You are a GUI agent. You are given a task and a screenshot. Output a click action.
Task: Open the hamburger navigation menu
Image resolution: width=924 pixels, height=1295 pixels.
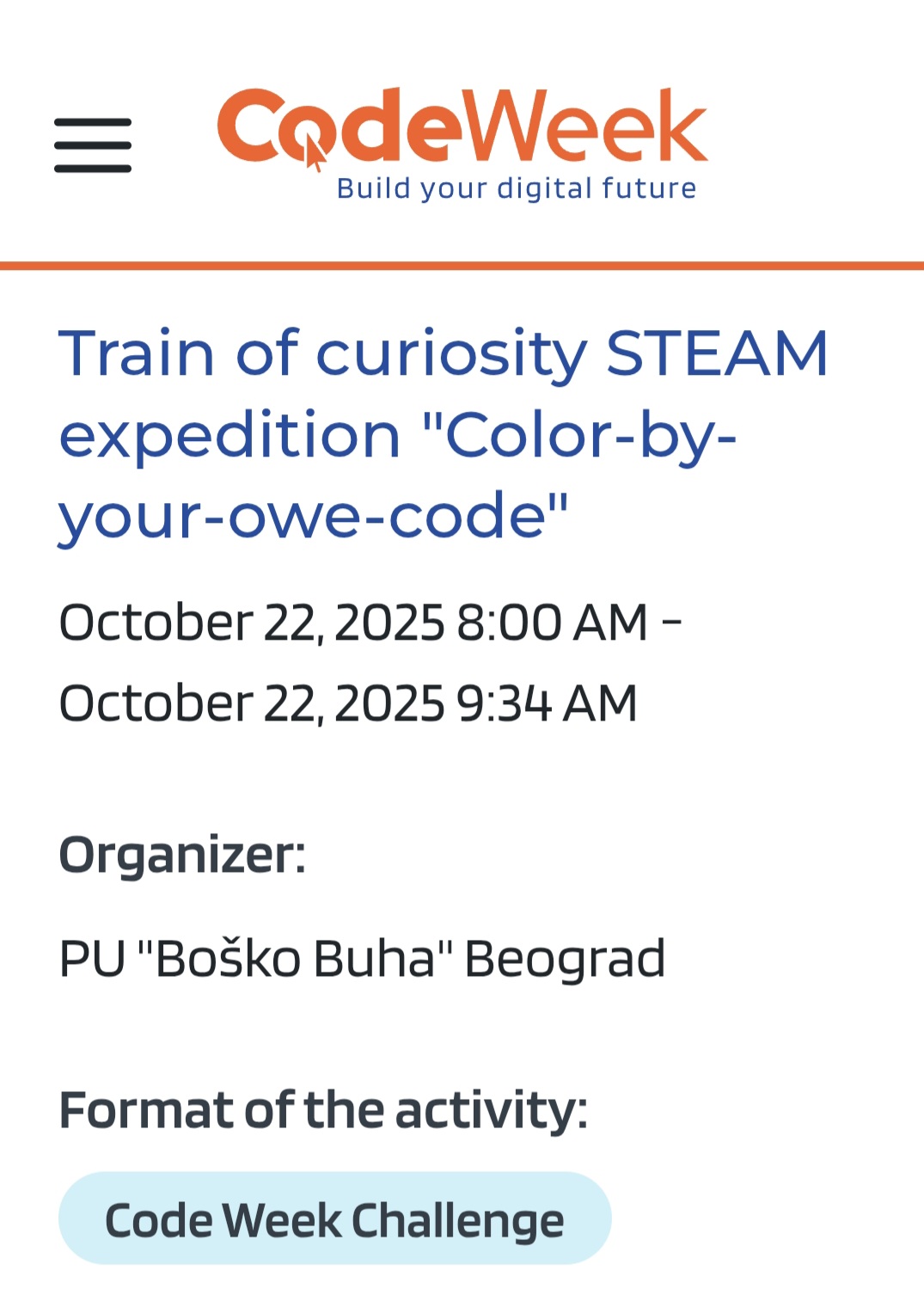pos(93,145)
